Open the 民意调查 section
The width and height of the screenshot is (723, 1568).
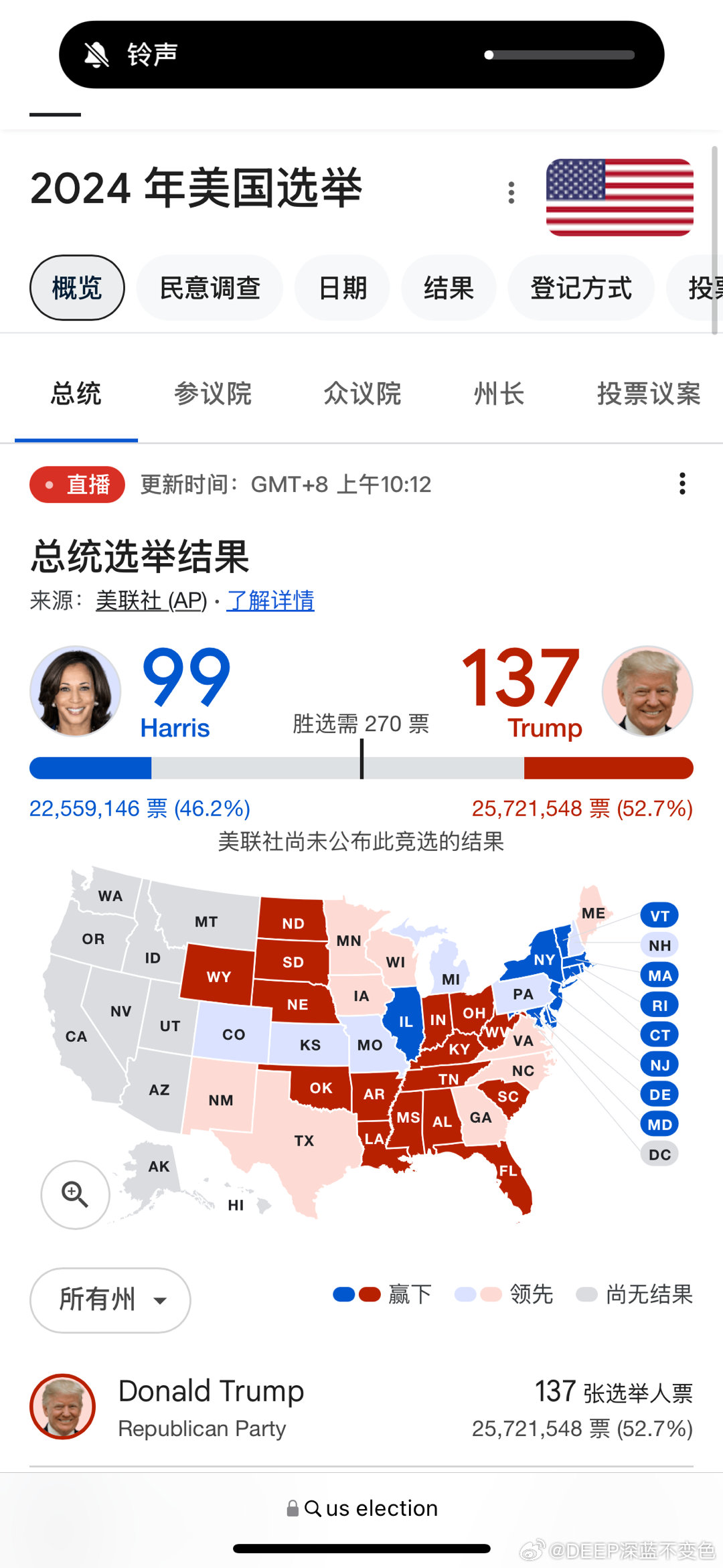[210, 287]
